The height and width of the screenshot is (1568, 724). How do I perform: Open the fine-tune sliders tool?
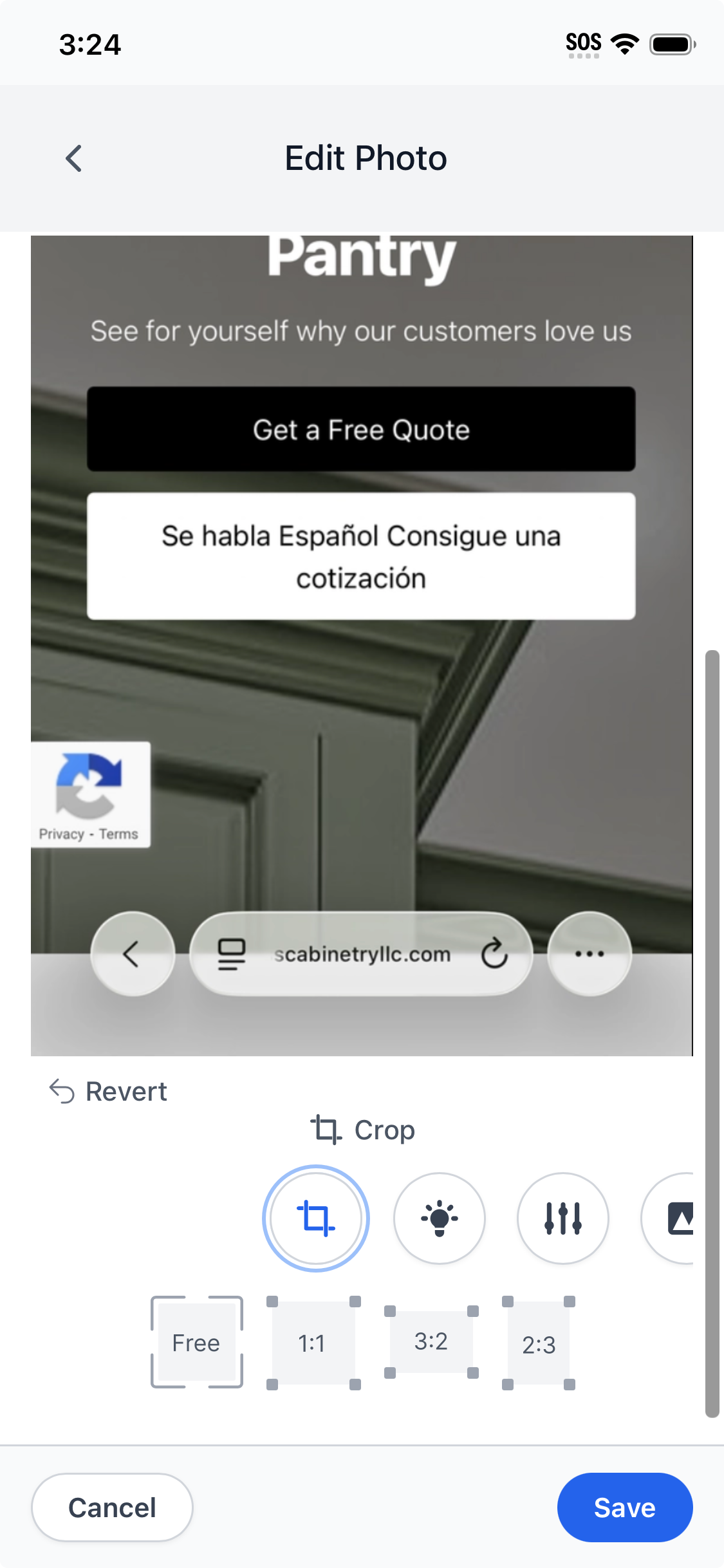(x=562, y=1218)
